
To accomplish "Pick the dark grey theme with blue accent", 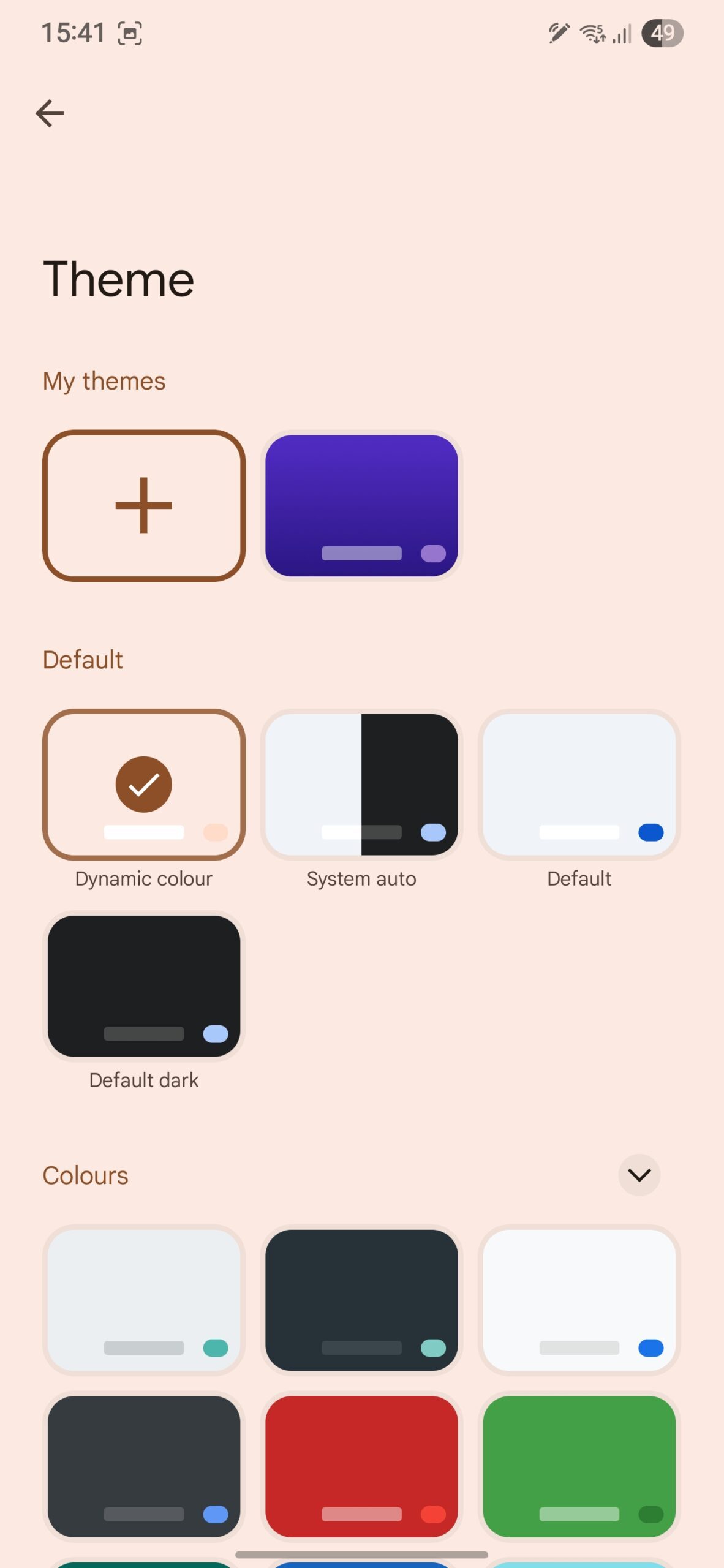I will click(144, 1466).
